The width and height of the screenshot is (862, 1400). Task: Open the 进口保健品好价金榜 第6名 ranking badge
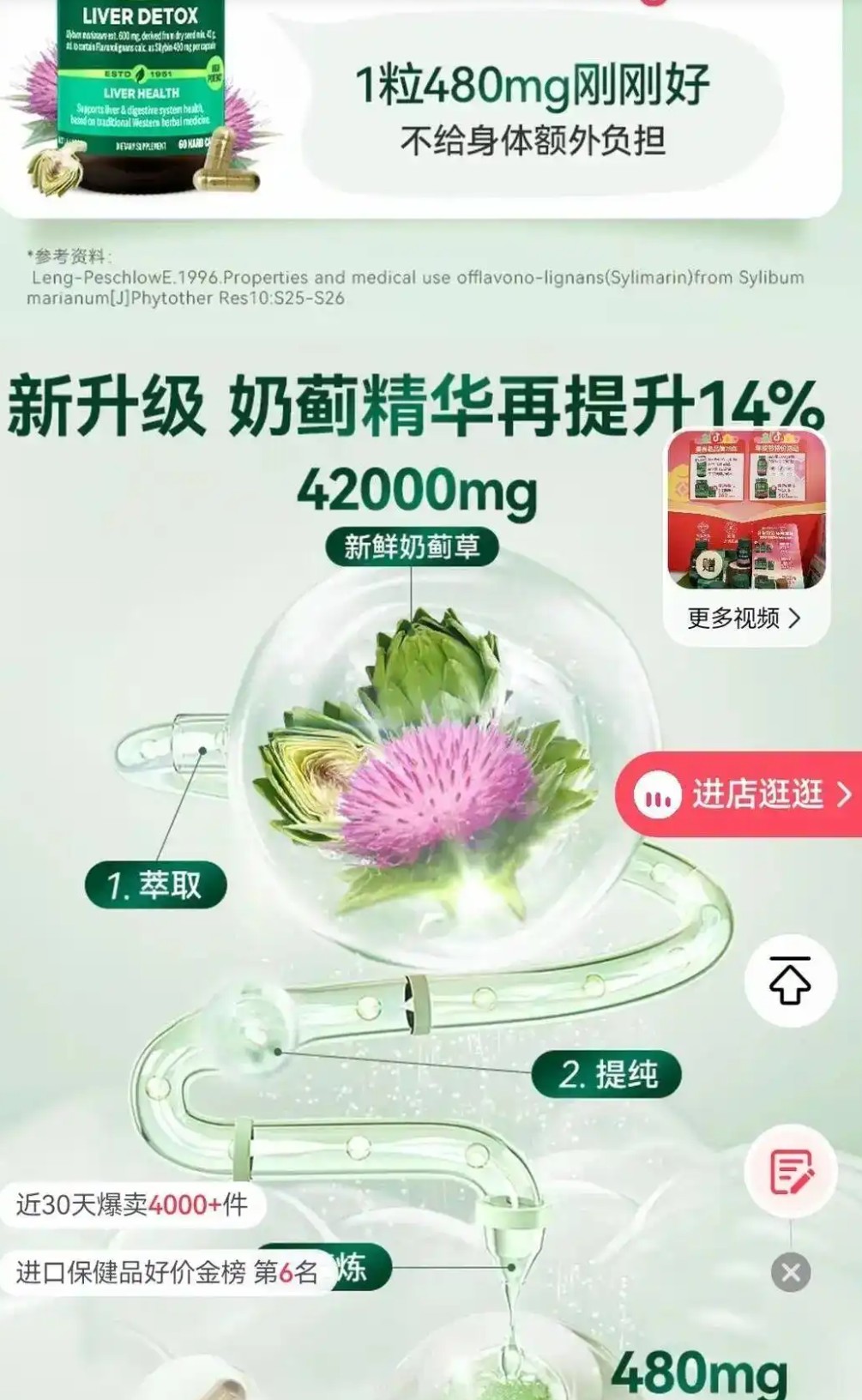coord(167,1271)
